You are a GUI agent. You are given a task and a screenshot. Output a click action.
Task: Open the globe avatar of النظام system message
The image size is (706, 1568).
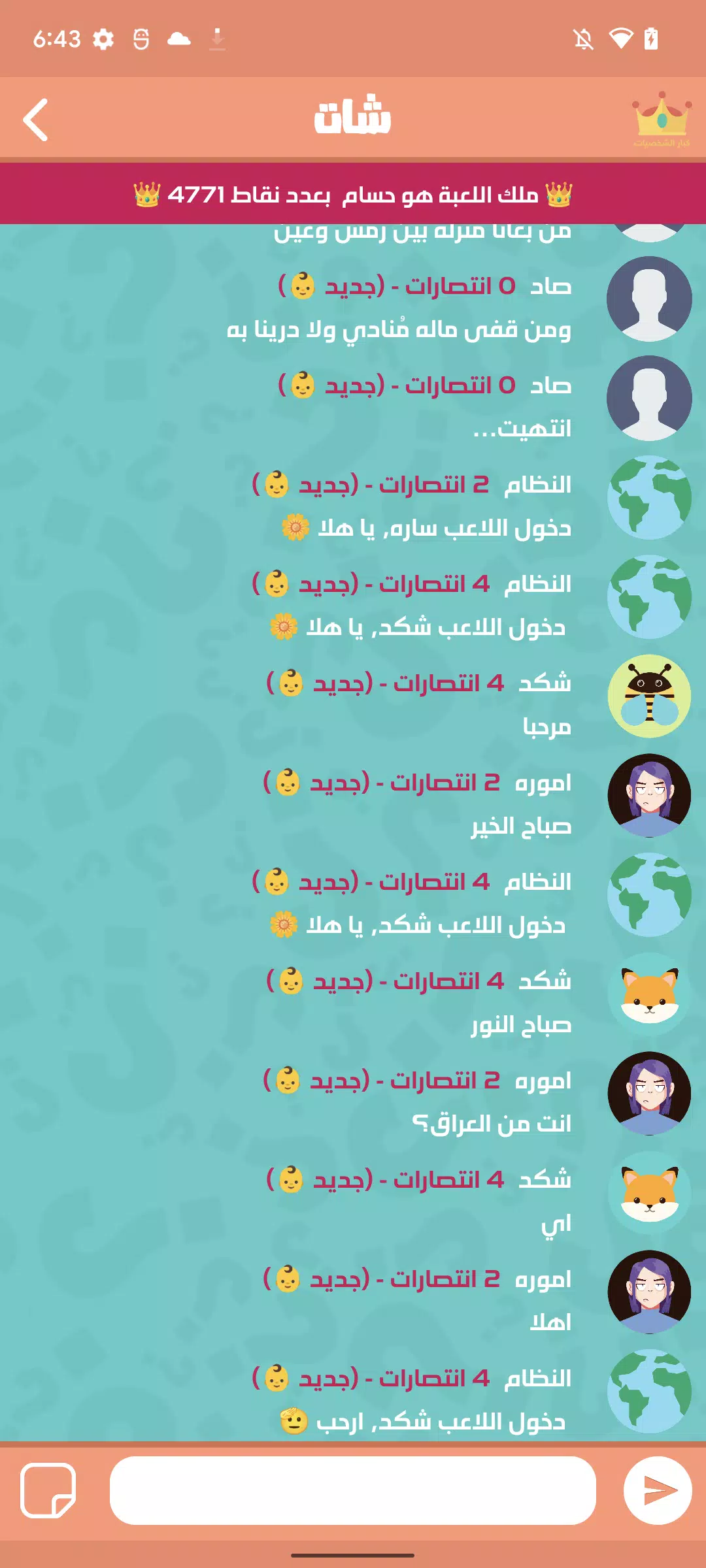[649, 500]
